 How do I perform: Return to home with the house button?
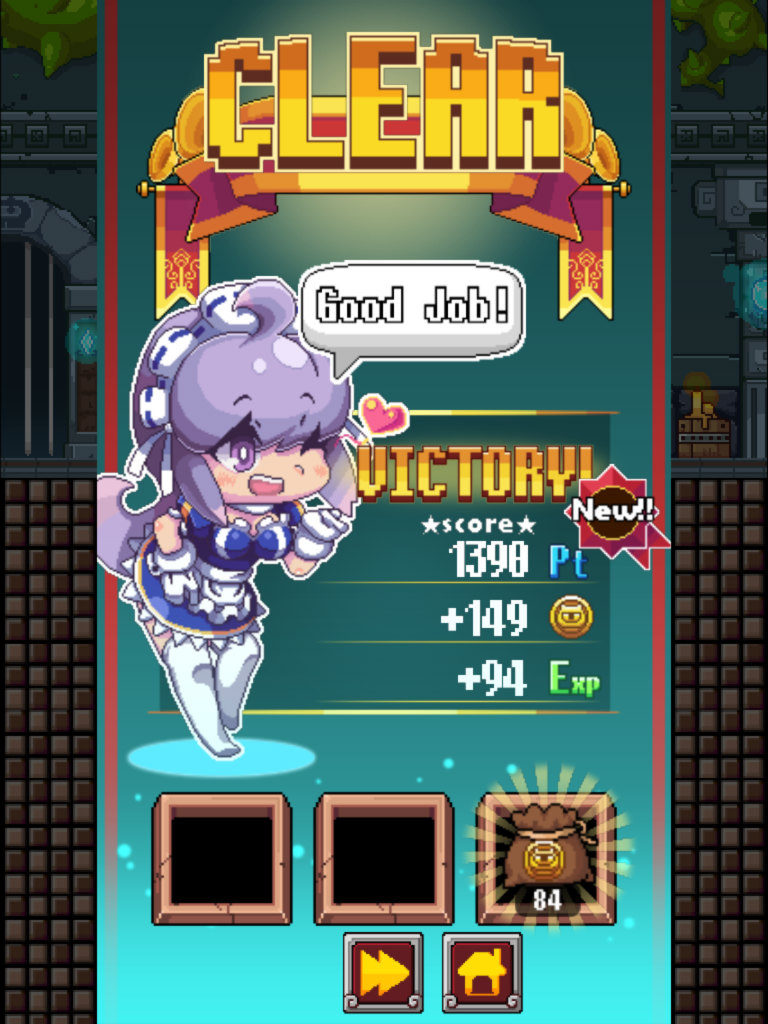point(482,972)
